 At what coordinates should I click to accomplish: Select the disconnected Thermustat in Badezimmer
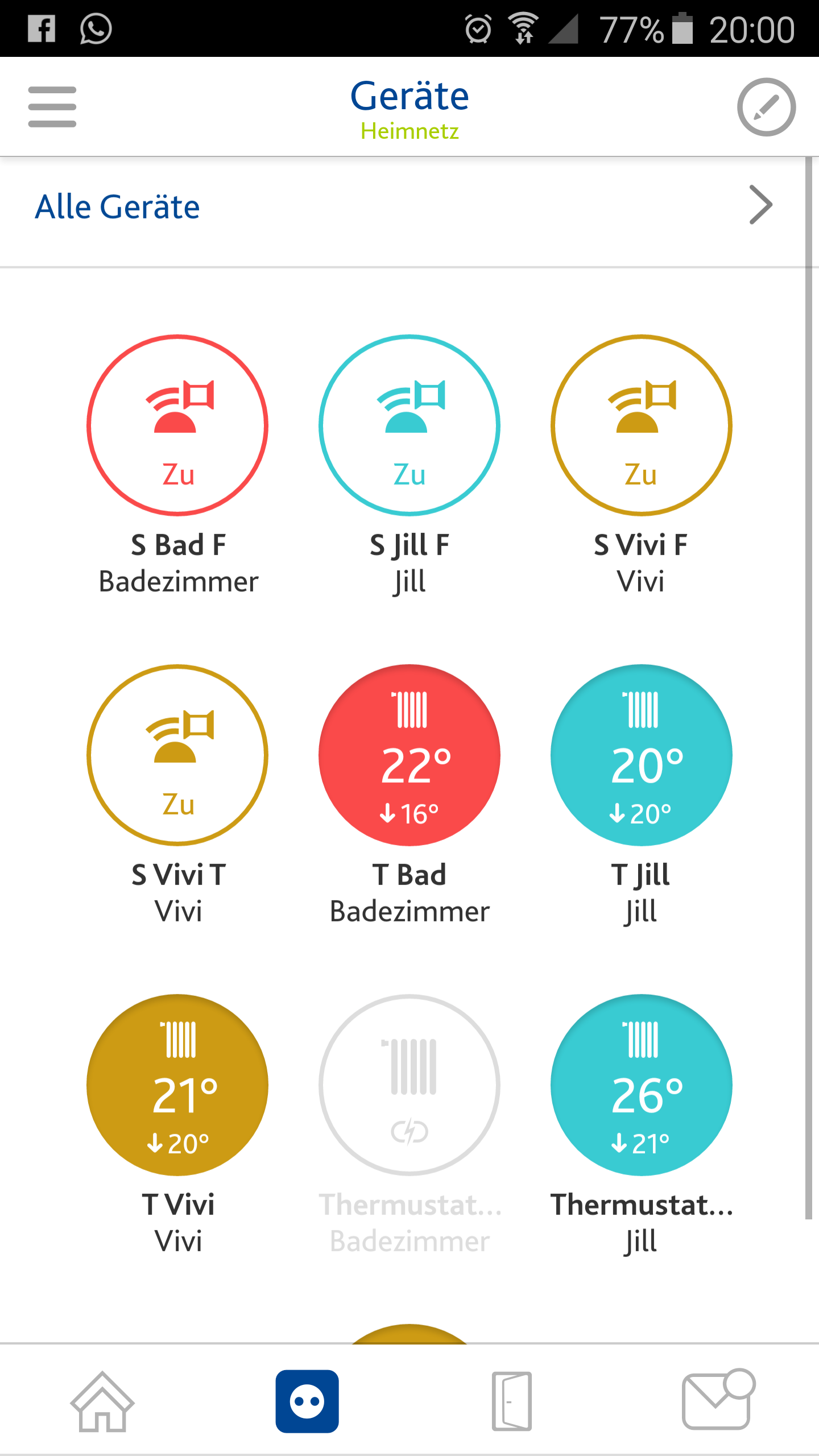pyautogui.click(x=409, y=1085)
